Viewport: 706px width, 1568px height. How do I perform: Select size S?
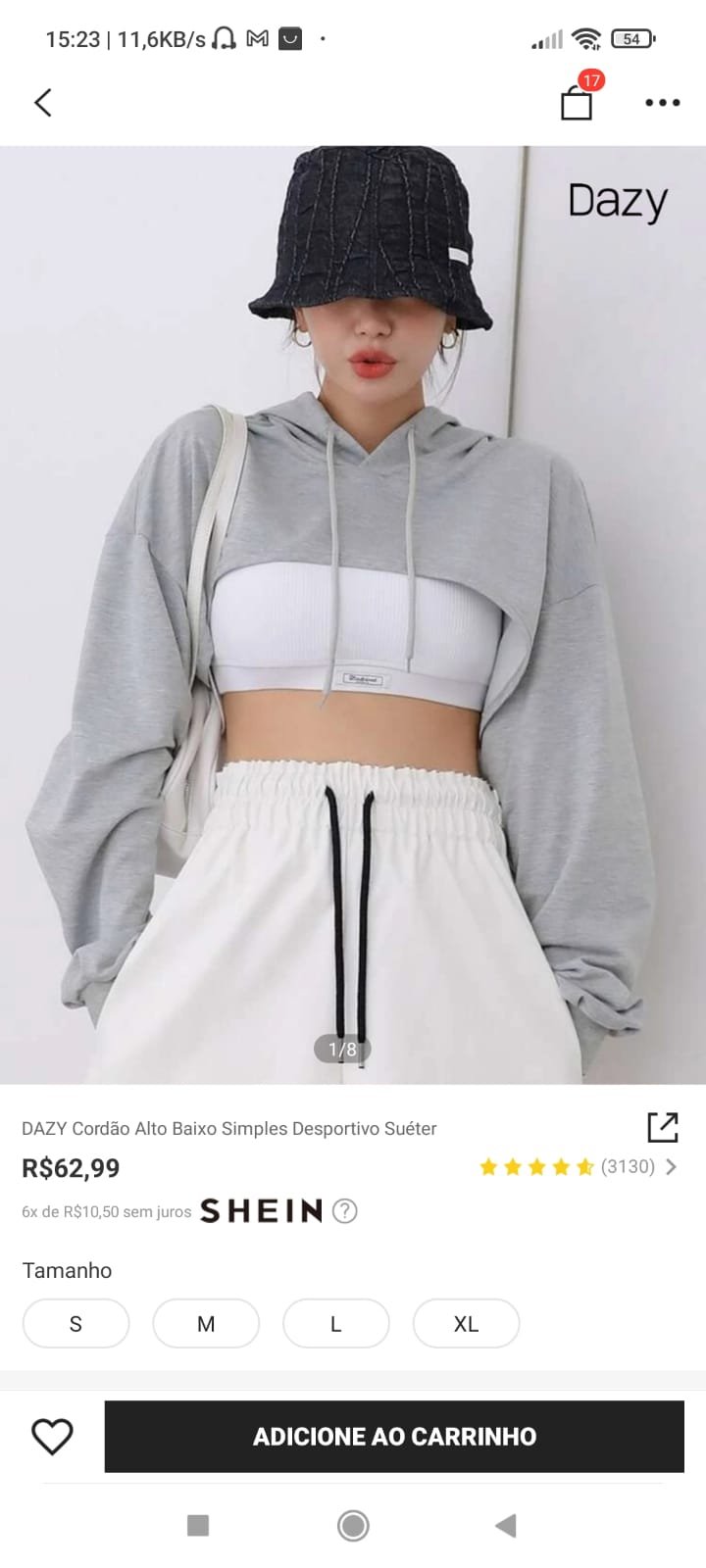tap(76, 1324)
